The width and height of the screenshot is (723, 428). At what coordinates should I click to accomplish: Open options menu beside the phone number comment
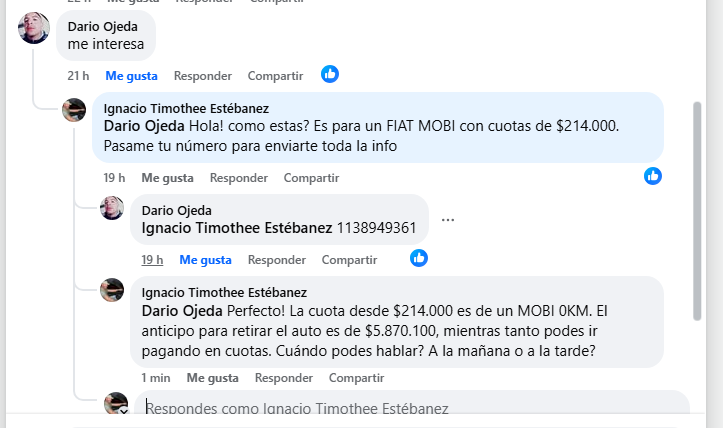pyautogui.click(x=448, y=220)
